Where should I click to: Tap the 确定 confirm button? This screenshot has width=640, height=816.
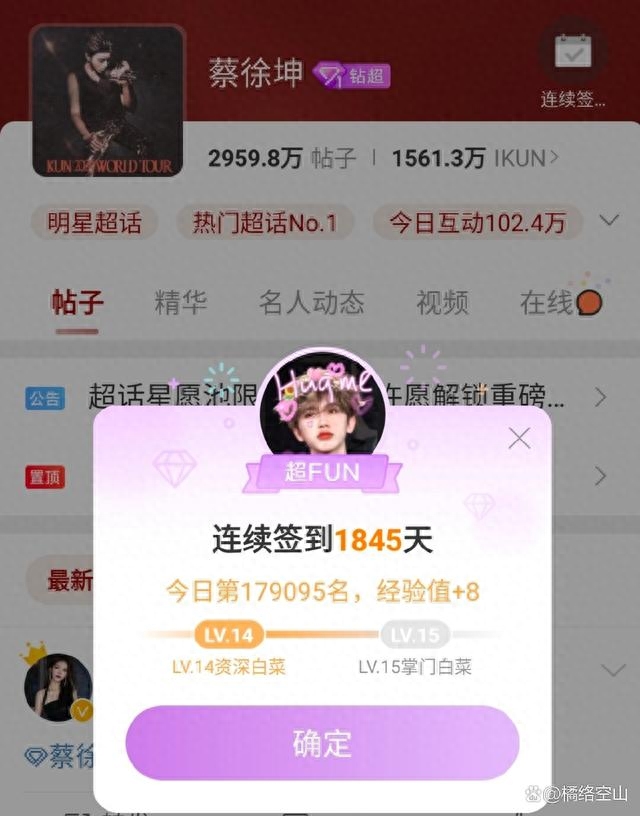(322, 743)
